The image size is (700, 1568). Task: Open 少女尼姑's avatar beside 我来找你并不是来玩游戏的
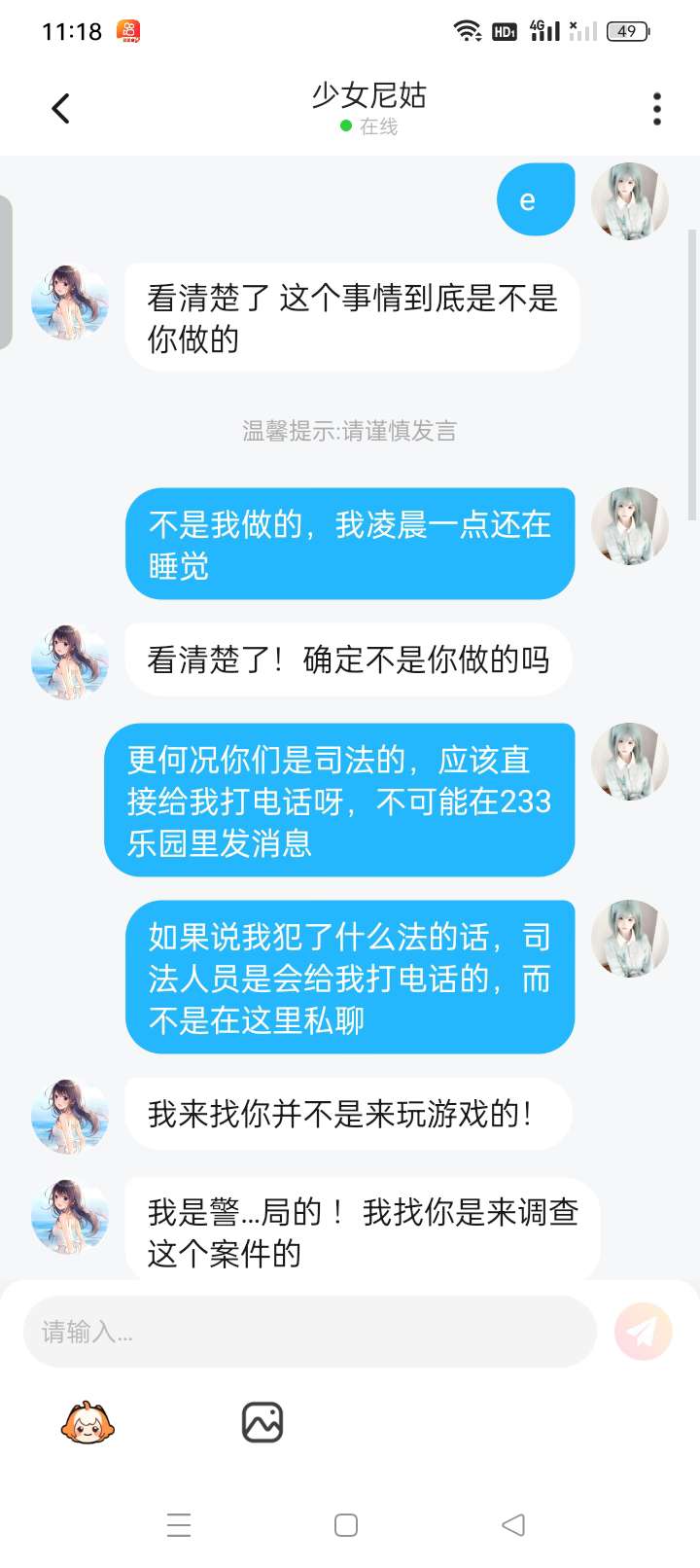tap(70, 1116)
